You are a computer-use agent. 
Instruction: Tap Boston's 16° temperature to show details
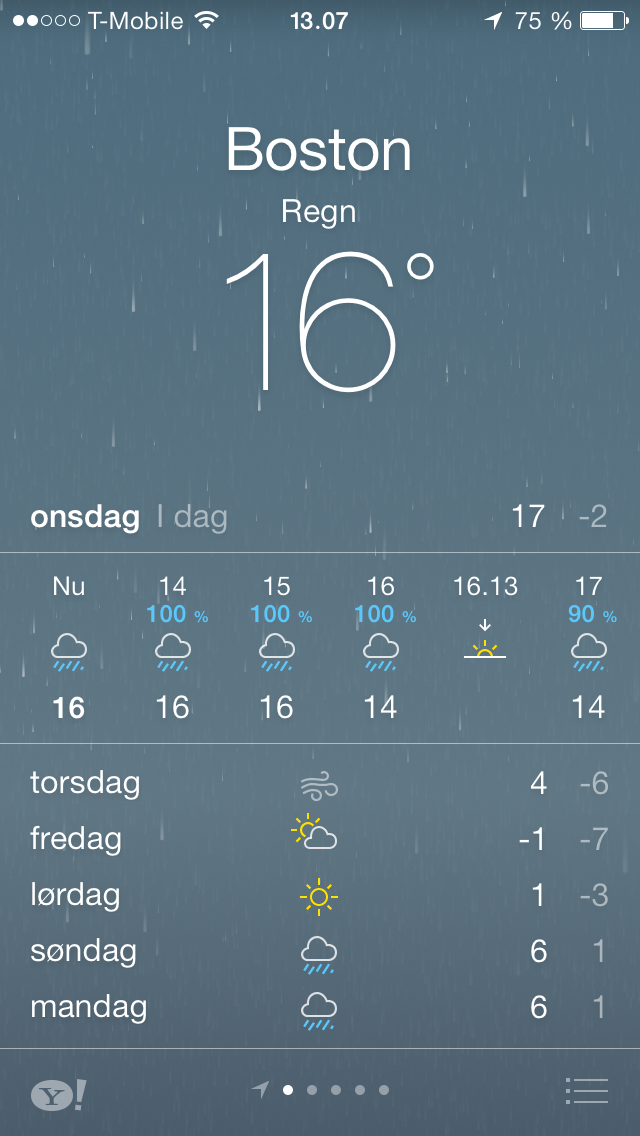tap(327, 322)
